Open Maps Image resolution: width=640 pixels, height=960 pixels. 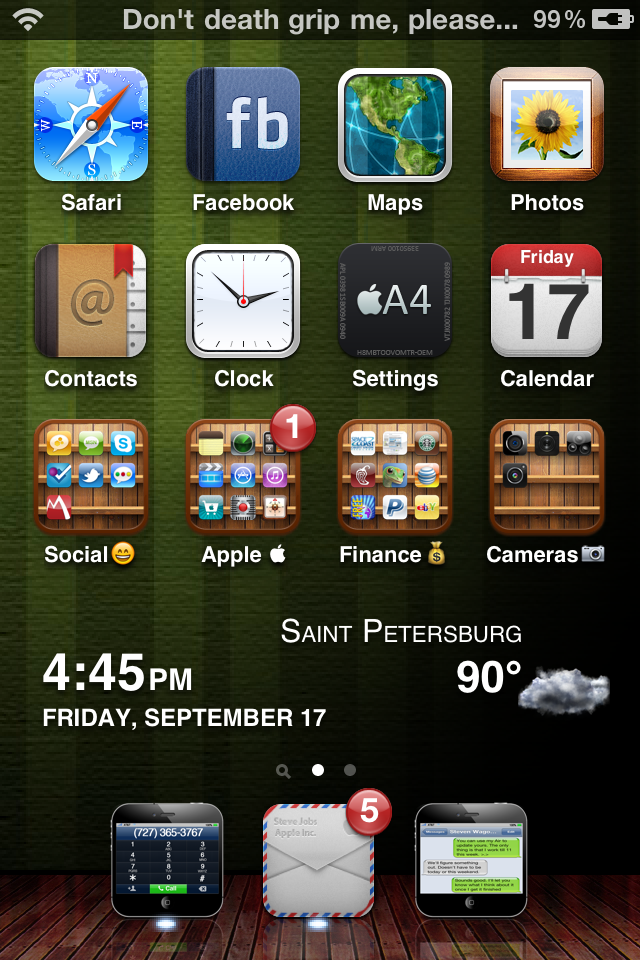(x=395, y=125)
